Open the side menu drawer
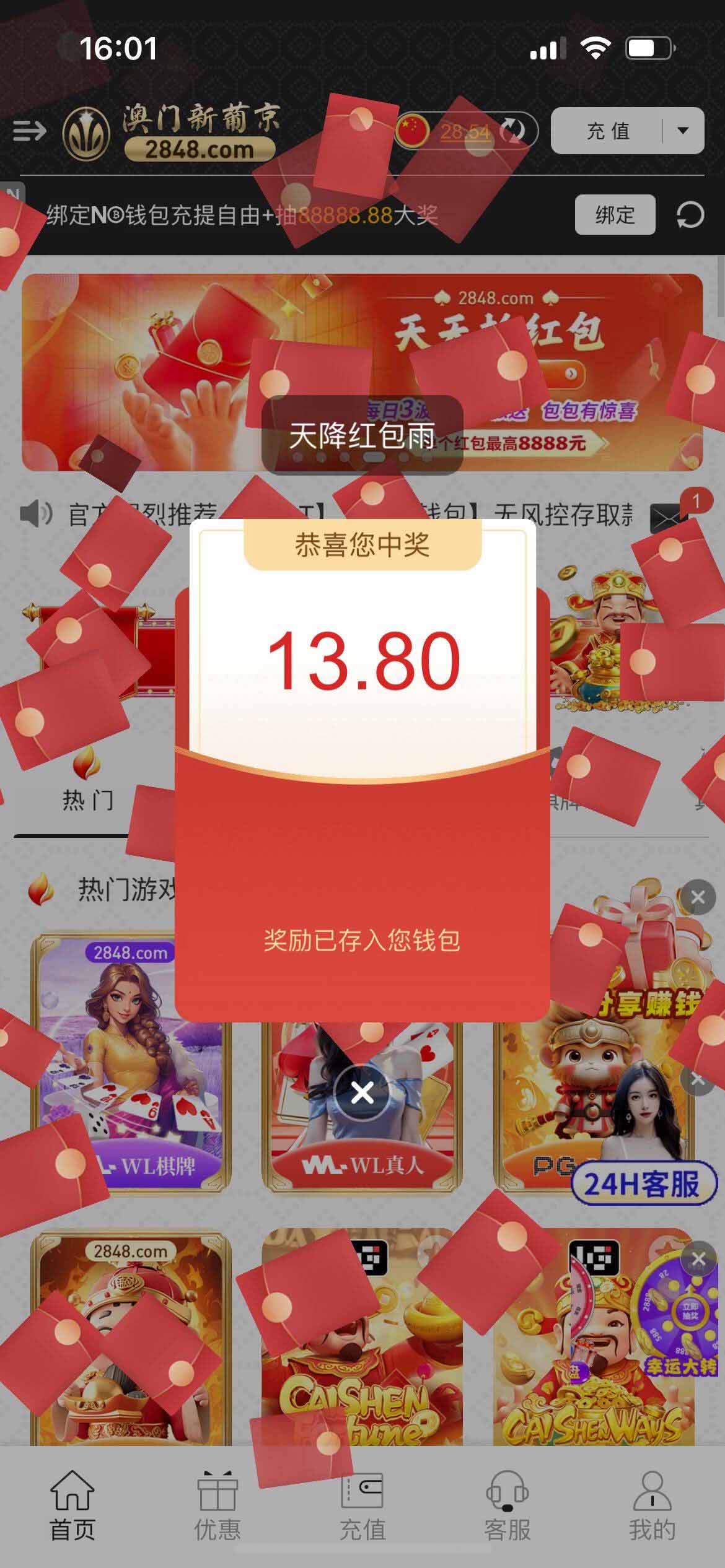 29,131
